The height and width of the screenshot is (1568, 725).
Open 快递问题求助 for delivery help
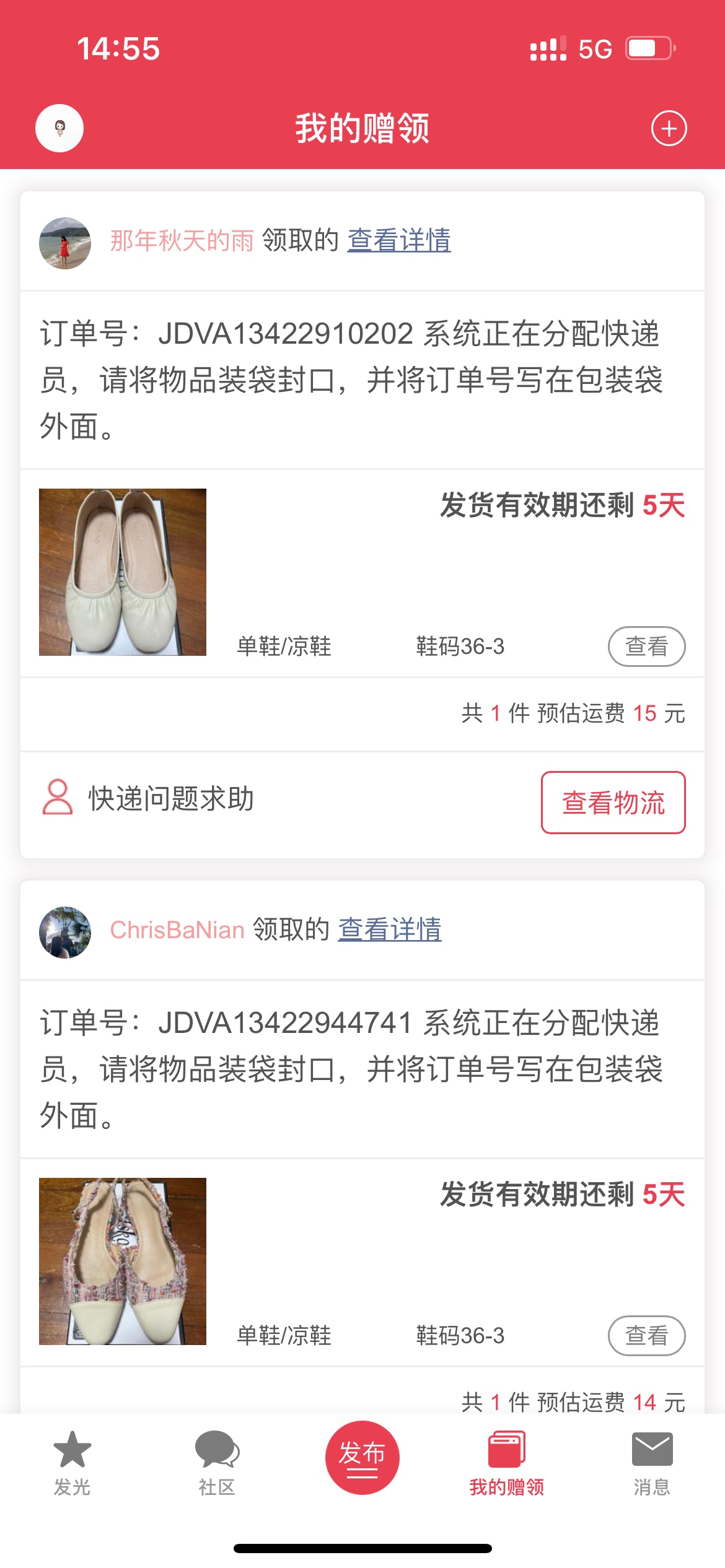coord(149,798)
